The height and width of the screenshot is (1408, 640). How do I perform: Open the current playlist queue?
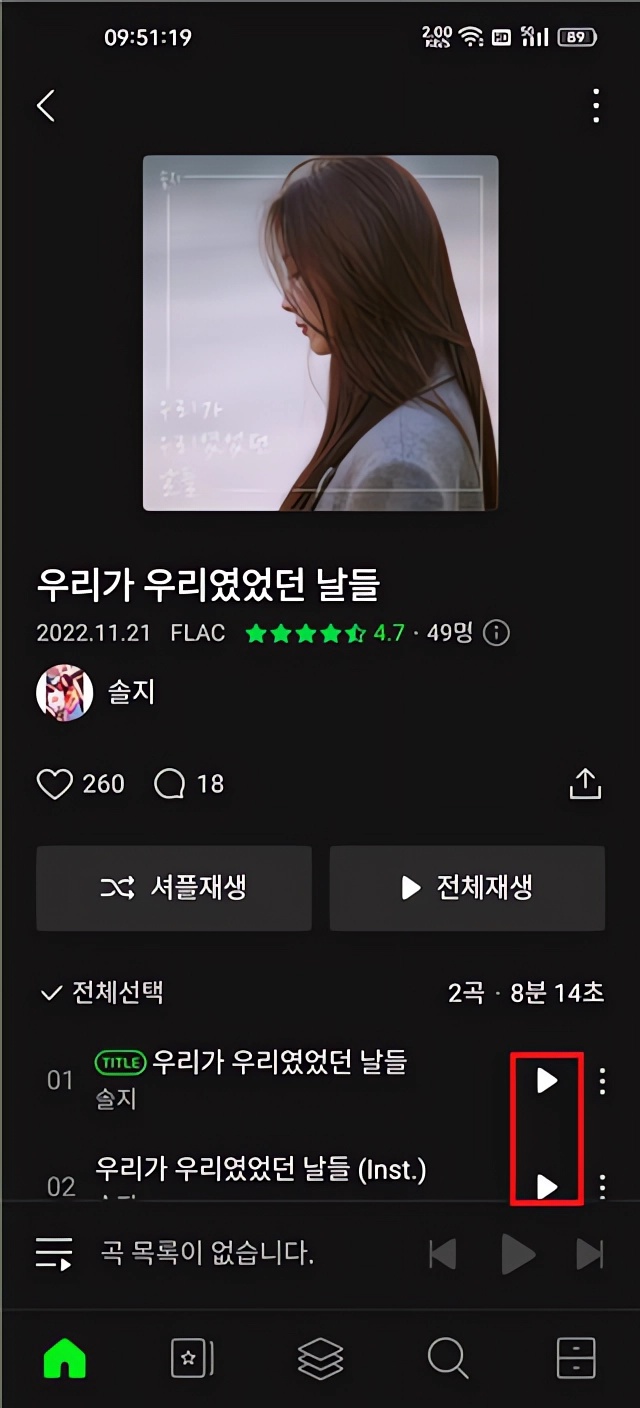point(54,1253)
